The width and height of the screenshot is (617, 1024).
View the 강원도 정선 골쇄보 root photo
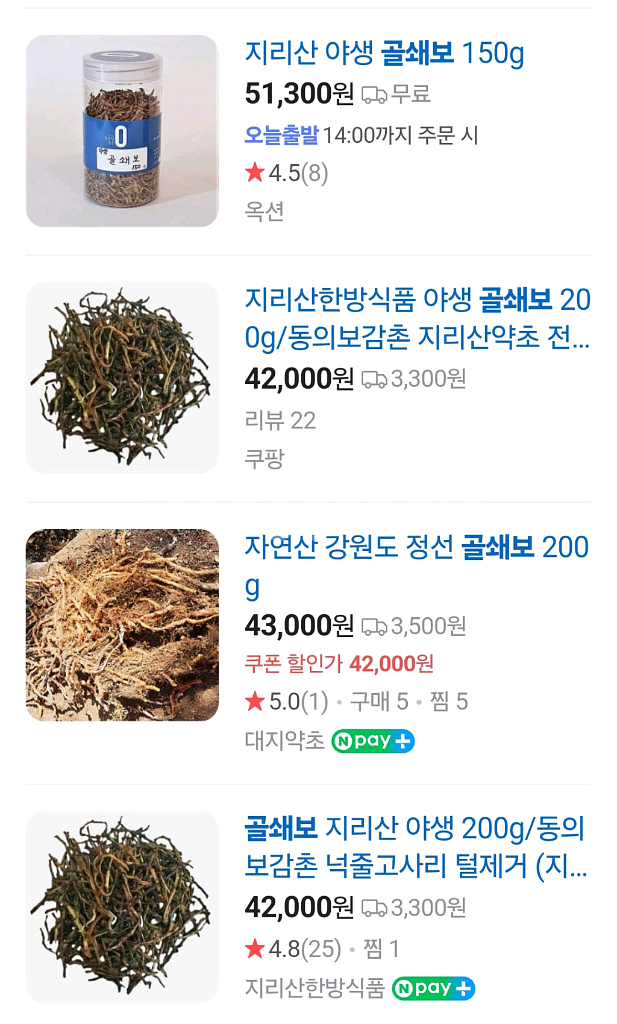pyautogui.click(x=122, y=625)
